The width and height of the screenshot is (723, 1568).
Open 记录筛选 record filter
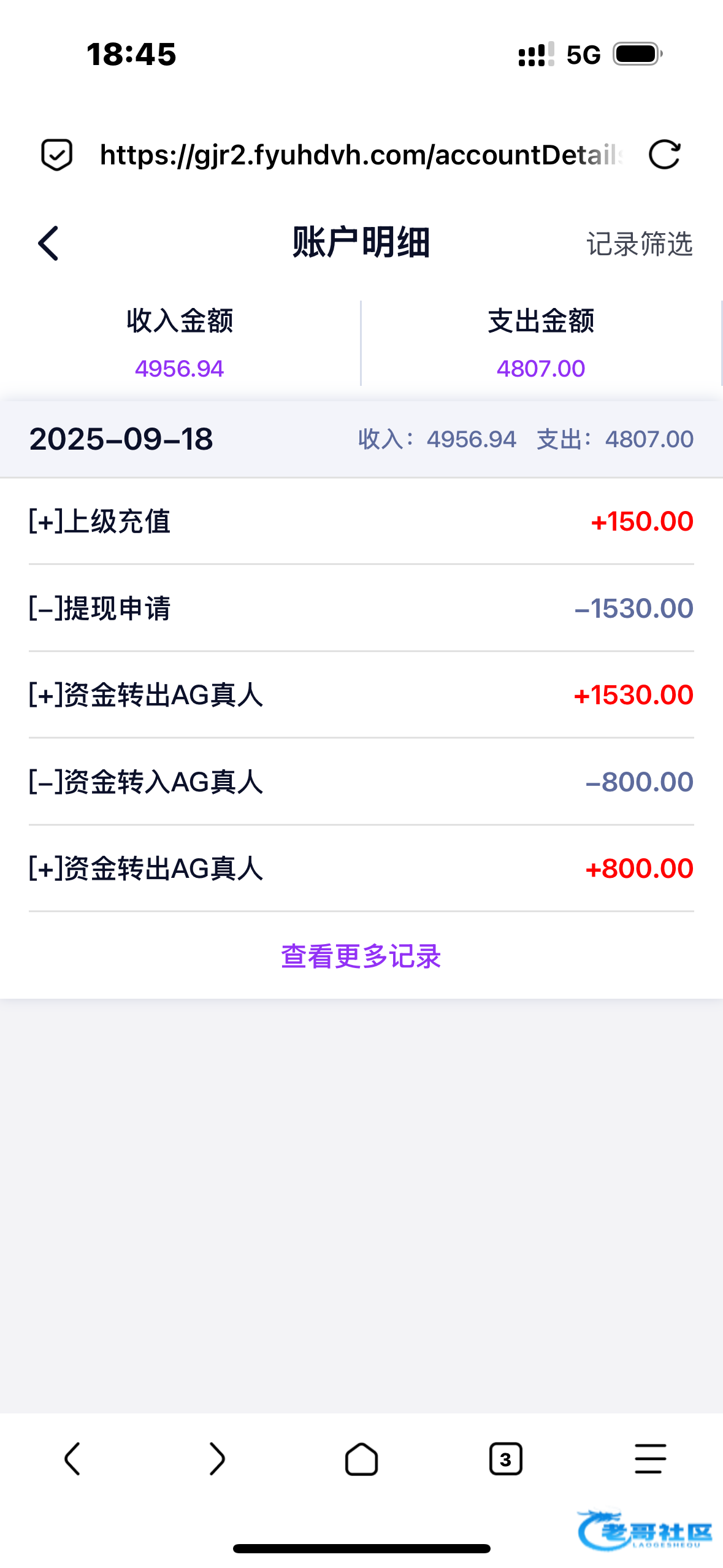point(639,244)
